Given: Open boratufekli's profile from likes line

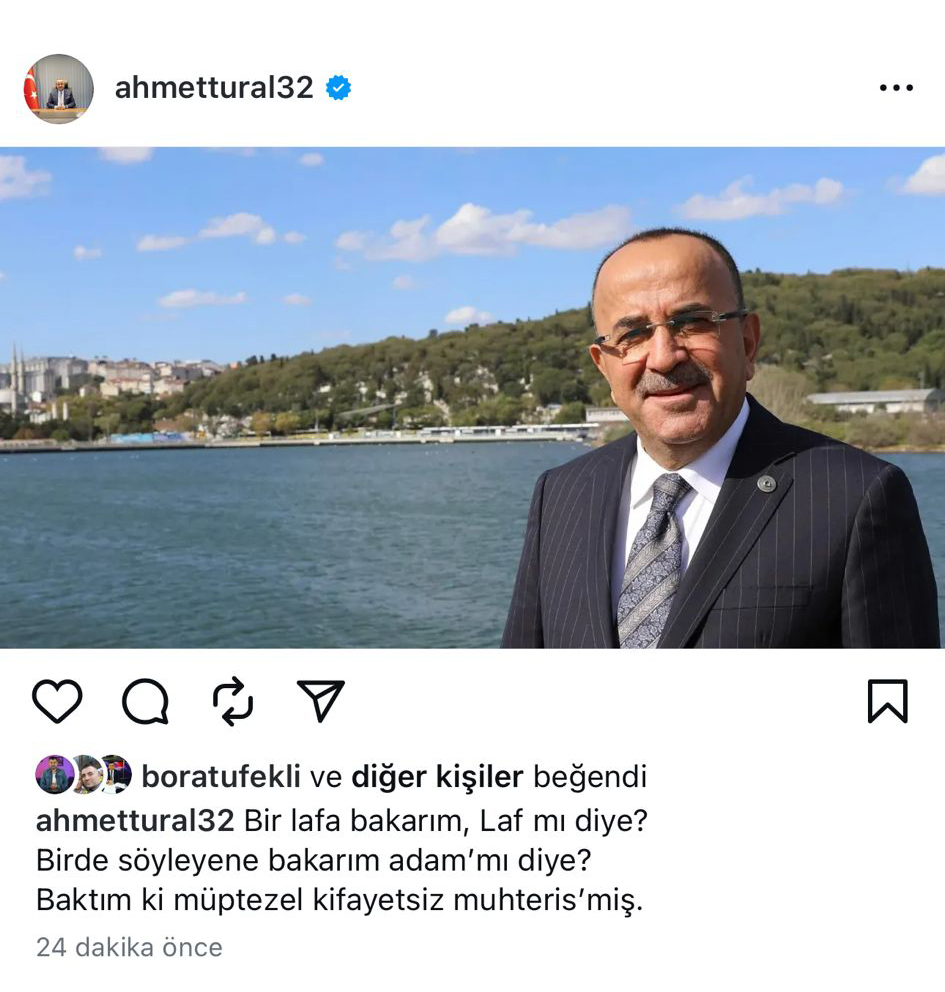Looking at the screenshot, I should 221,776.
